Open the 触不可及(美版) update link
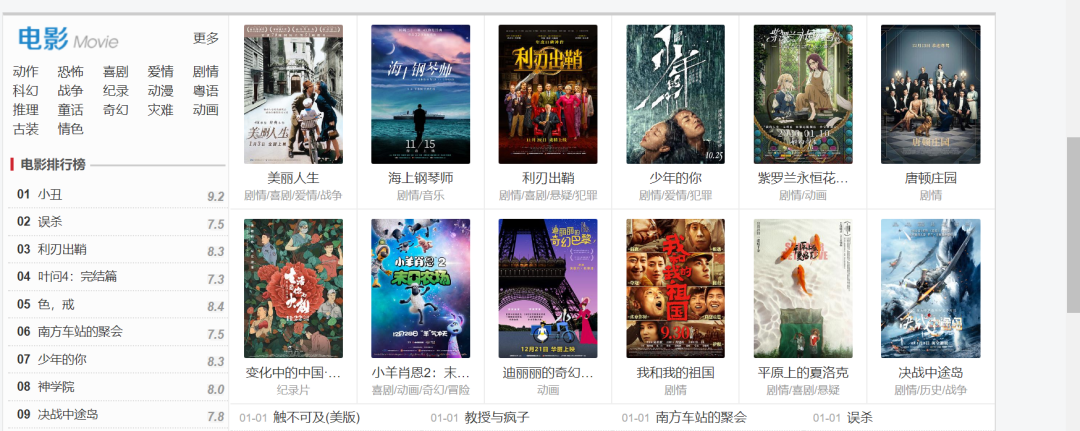The width and height of the screenshot is (1080, 431). pos(316,418)
